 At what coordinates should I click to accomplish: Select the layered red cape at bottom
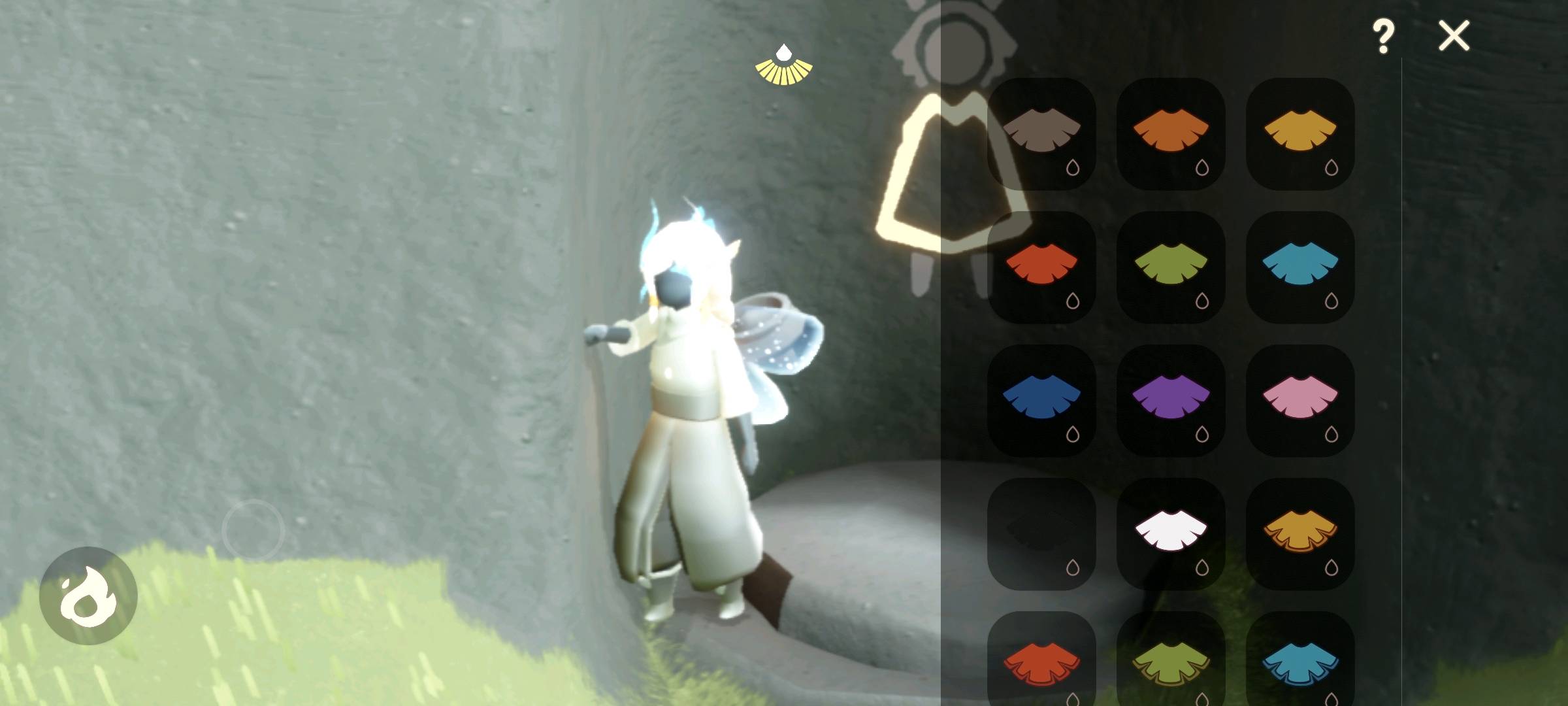(1041, 662)
